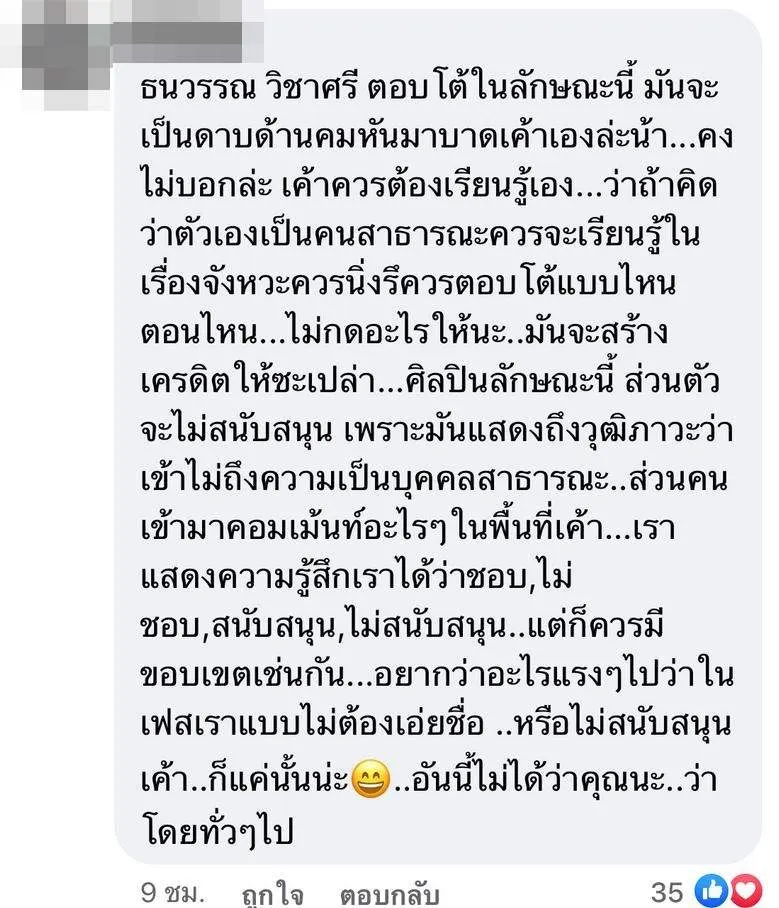Like this comment via ถูกใจ

coord(272,892)
